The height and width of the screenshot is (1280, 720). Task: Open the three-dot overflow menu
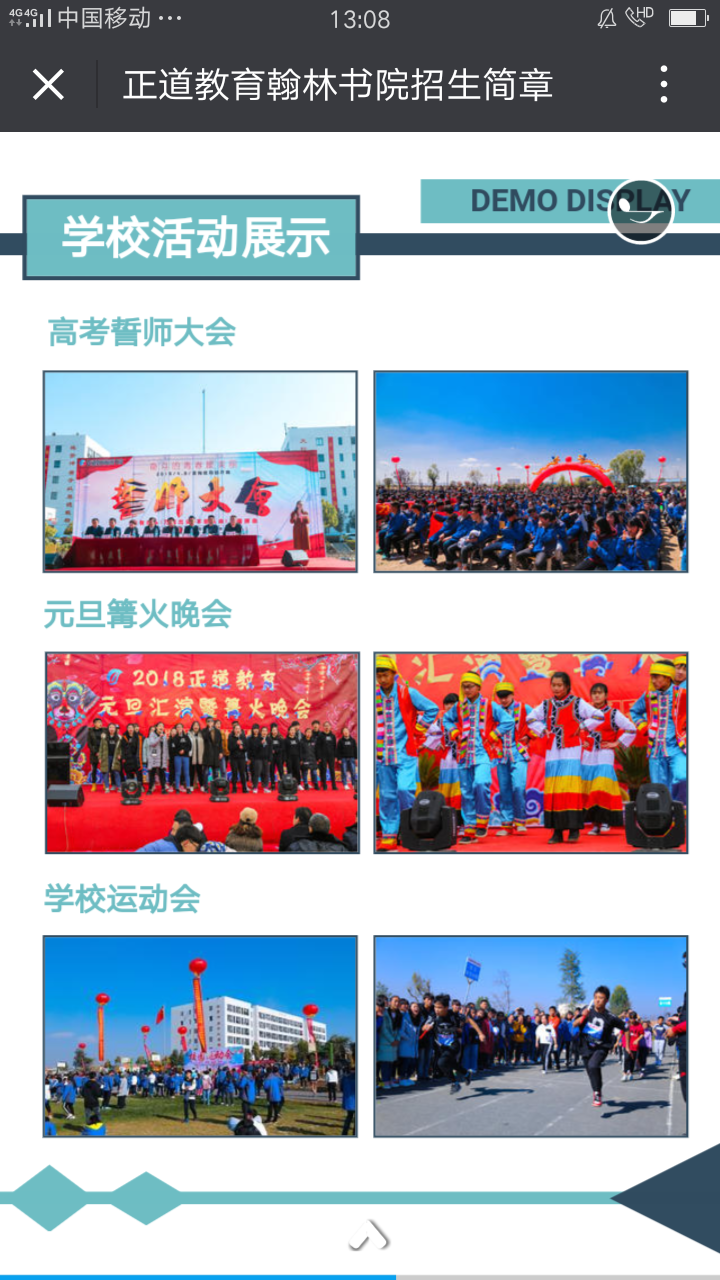(x=663, y=85)
